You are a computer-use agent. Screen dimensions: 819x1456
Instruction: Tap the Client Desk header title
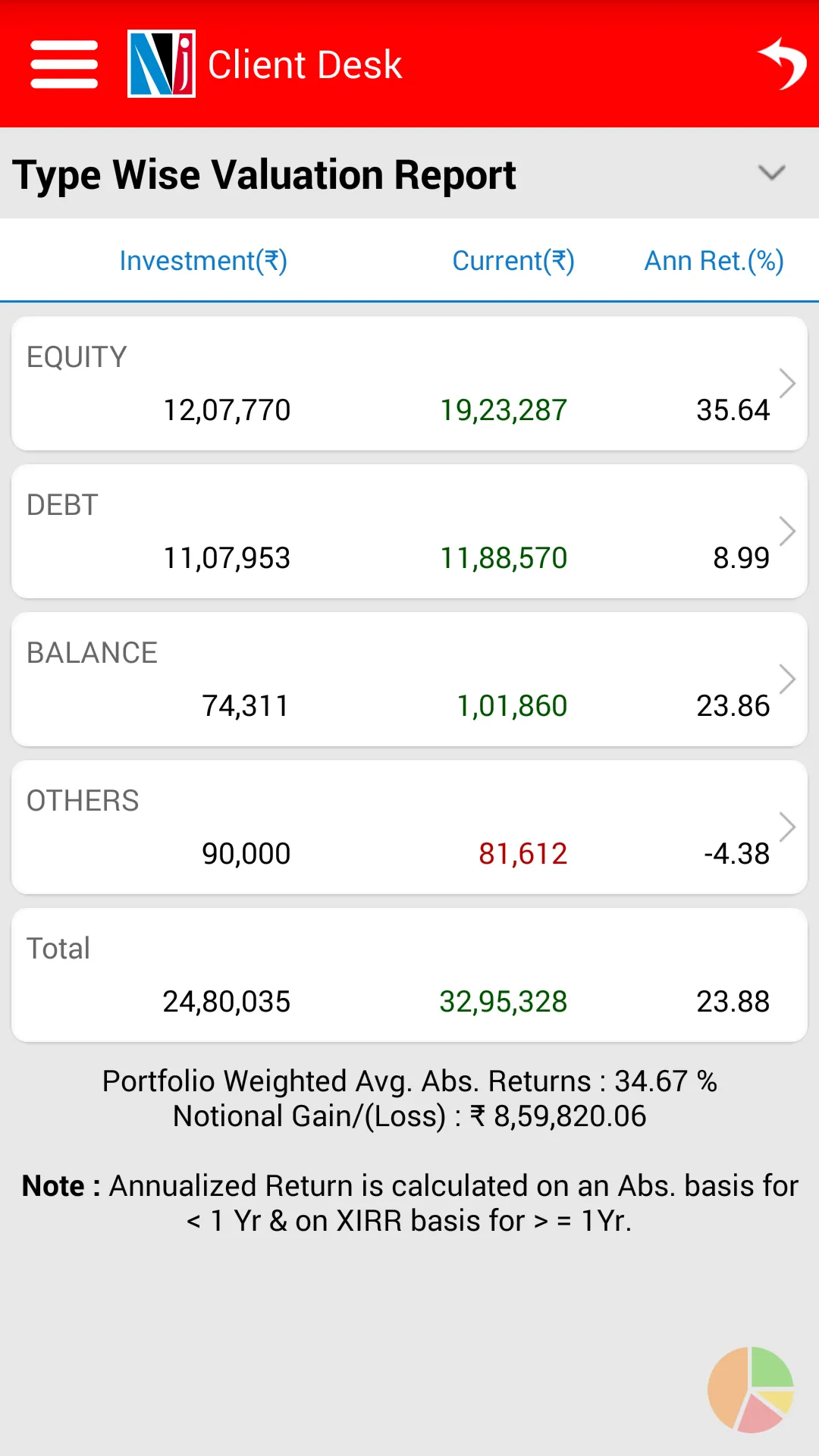point(305,64)
